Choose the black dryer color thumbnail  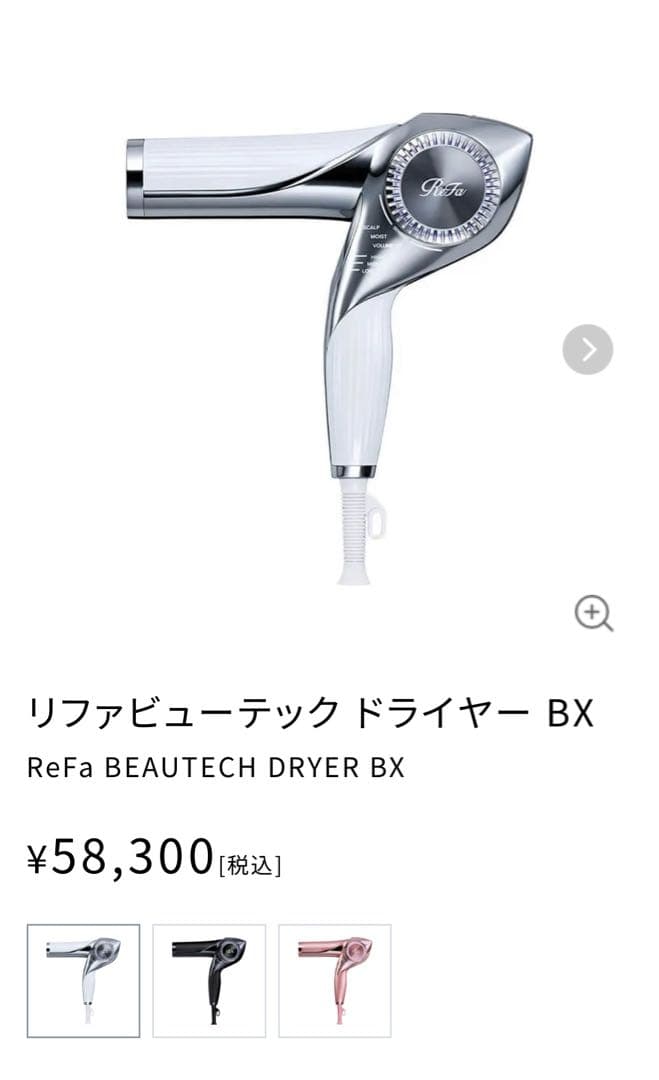click(209, 980)
